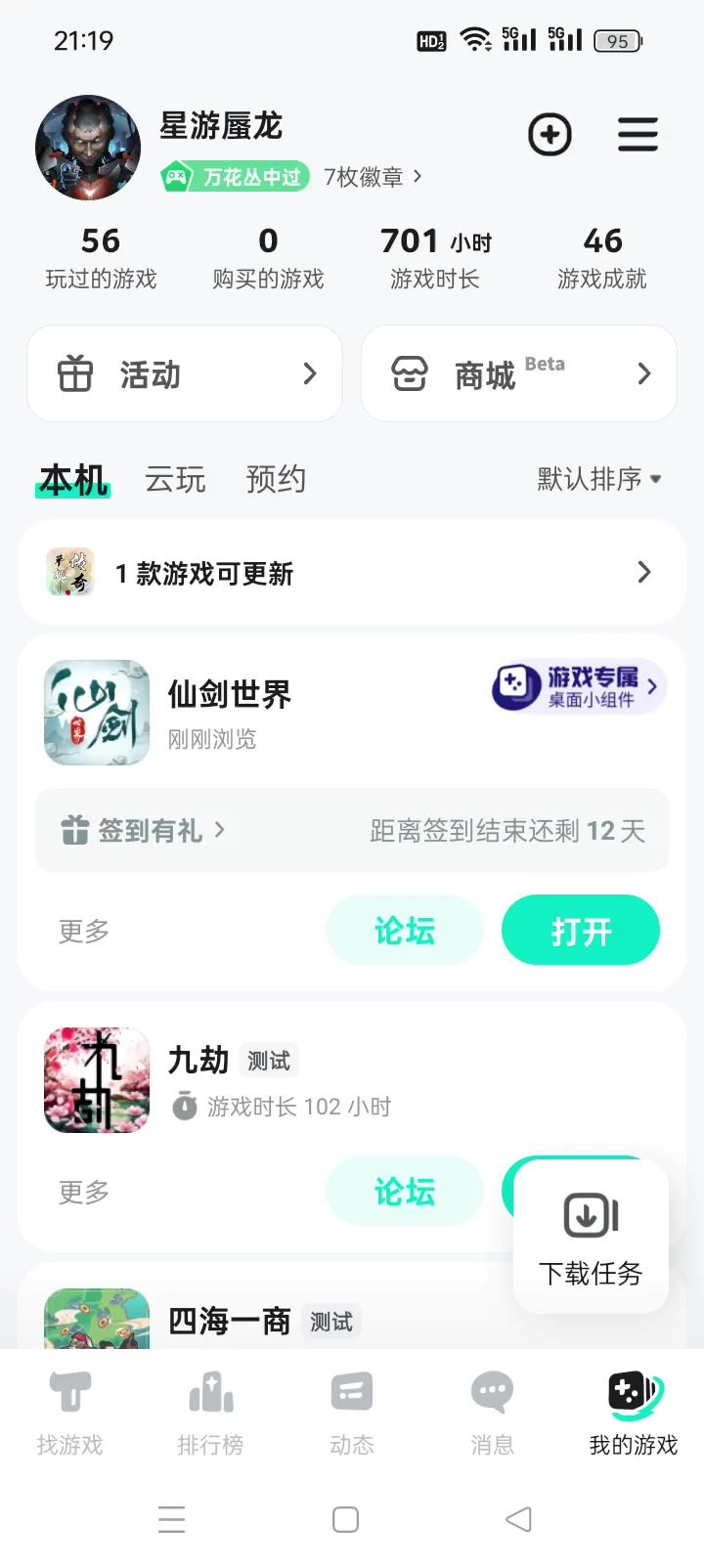Viewport: 704px width, 1568px height.
Task: Open the 下载任务 floating button
Action: point(591,1237)
